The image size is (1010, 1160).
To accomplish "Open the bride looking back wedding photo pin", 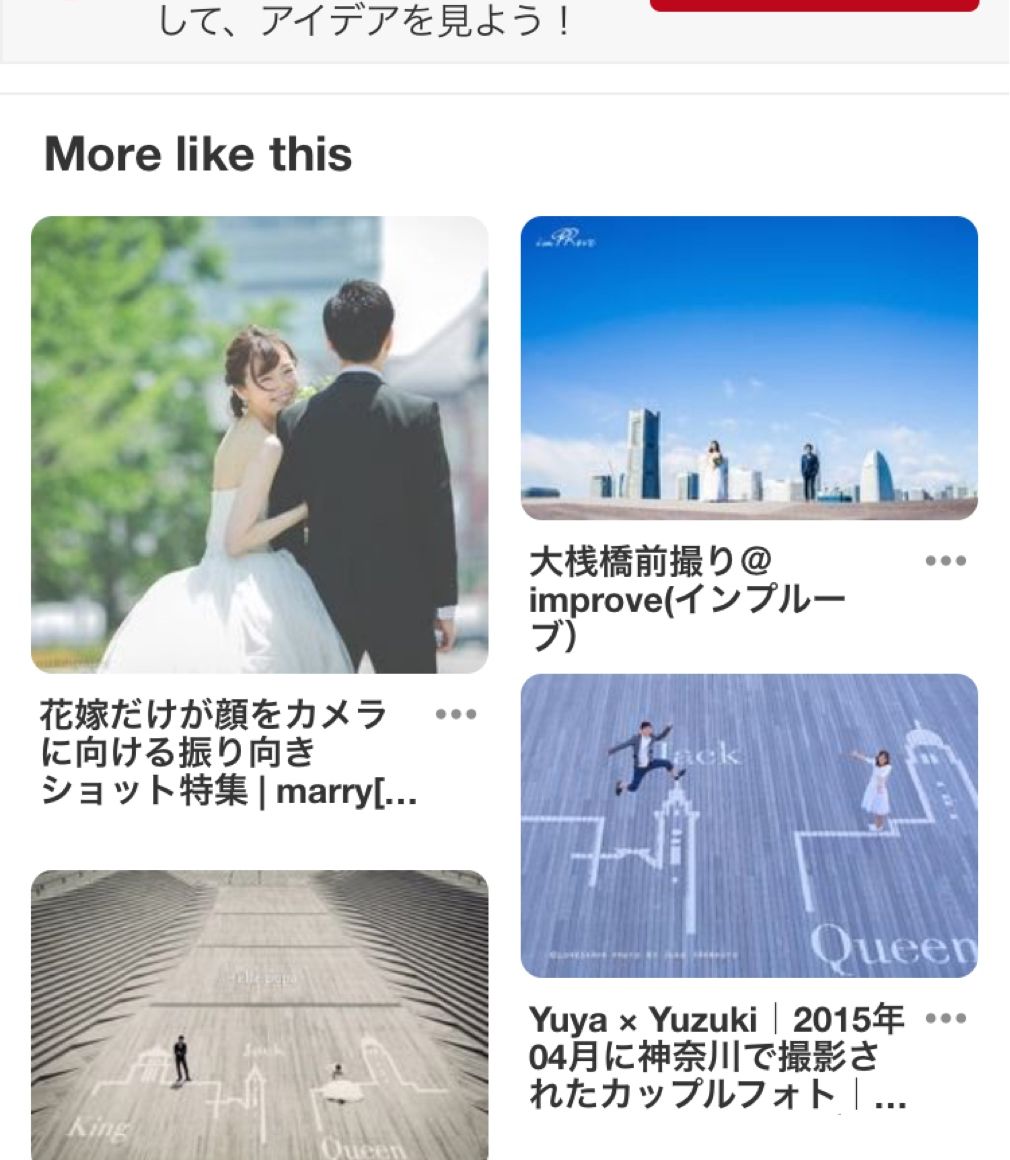I will tap(259, 444).
